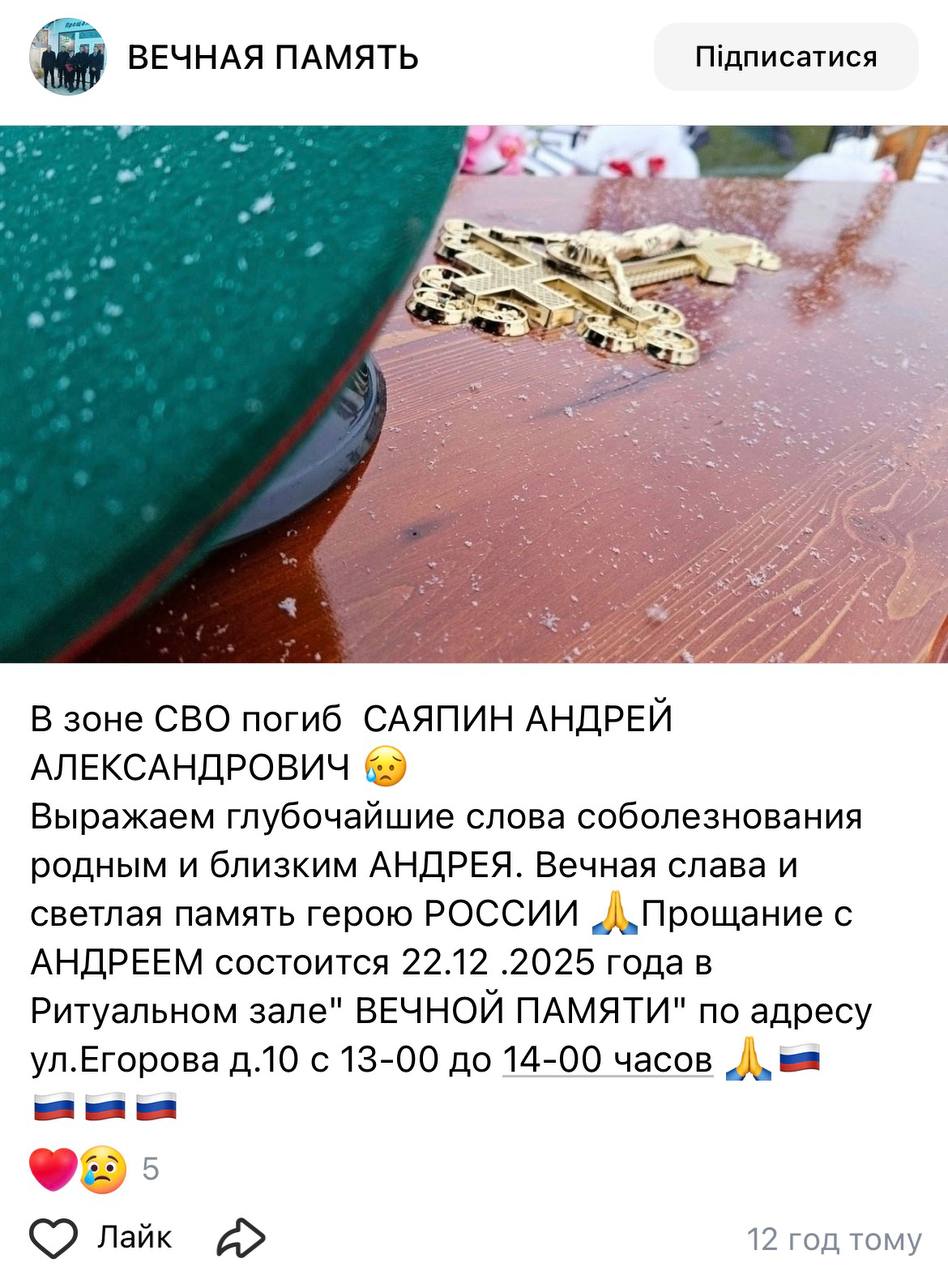The image size is (948, 1280).
Task: Subscribe with the Підписатися button
Action: pos(785,57)
